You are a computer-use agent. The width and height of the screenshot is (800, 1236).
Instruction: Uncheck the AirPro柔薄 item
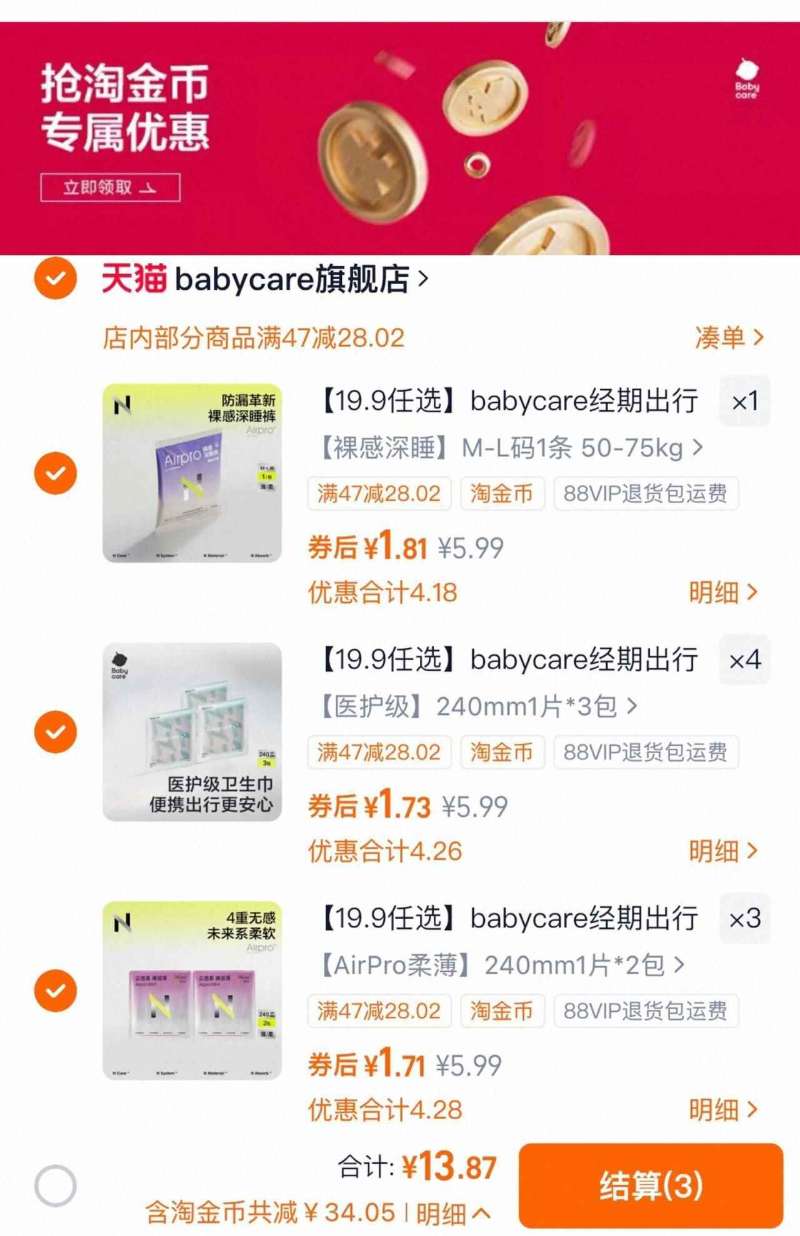click(x=55, y=990)
